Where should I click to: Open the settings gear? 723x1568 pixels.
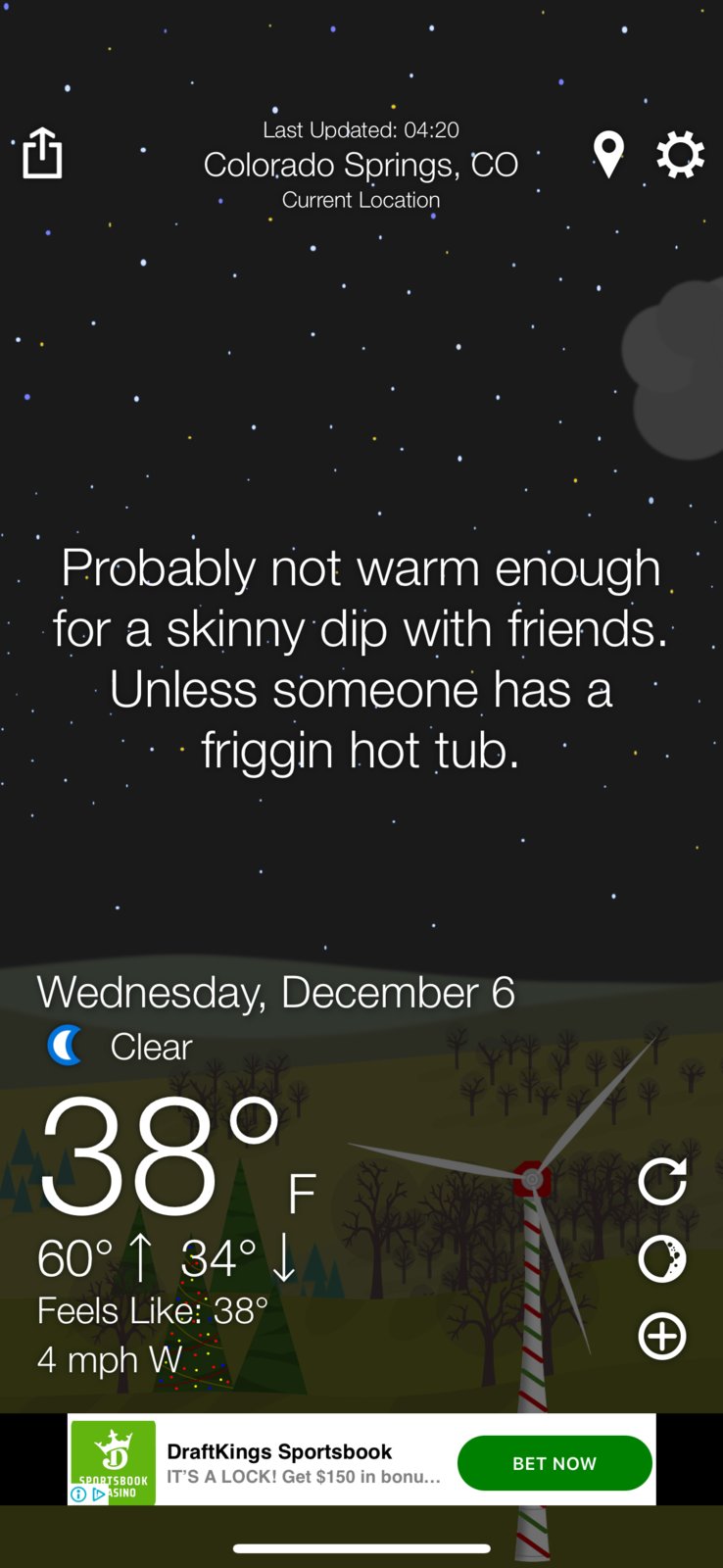(680, 155)
